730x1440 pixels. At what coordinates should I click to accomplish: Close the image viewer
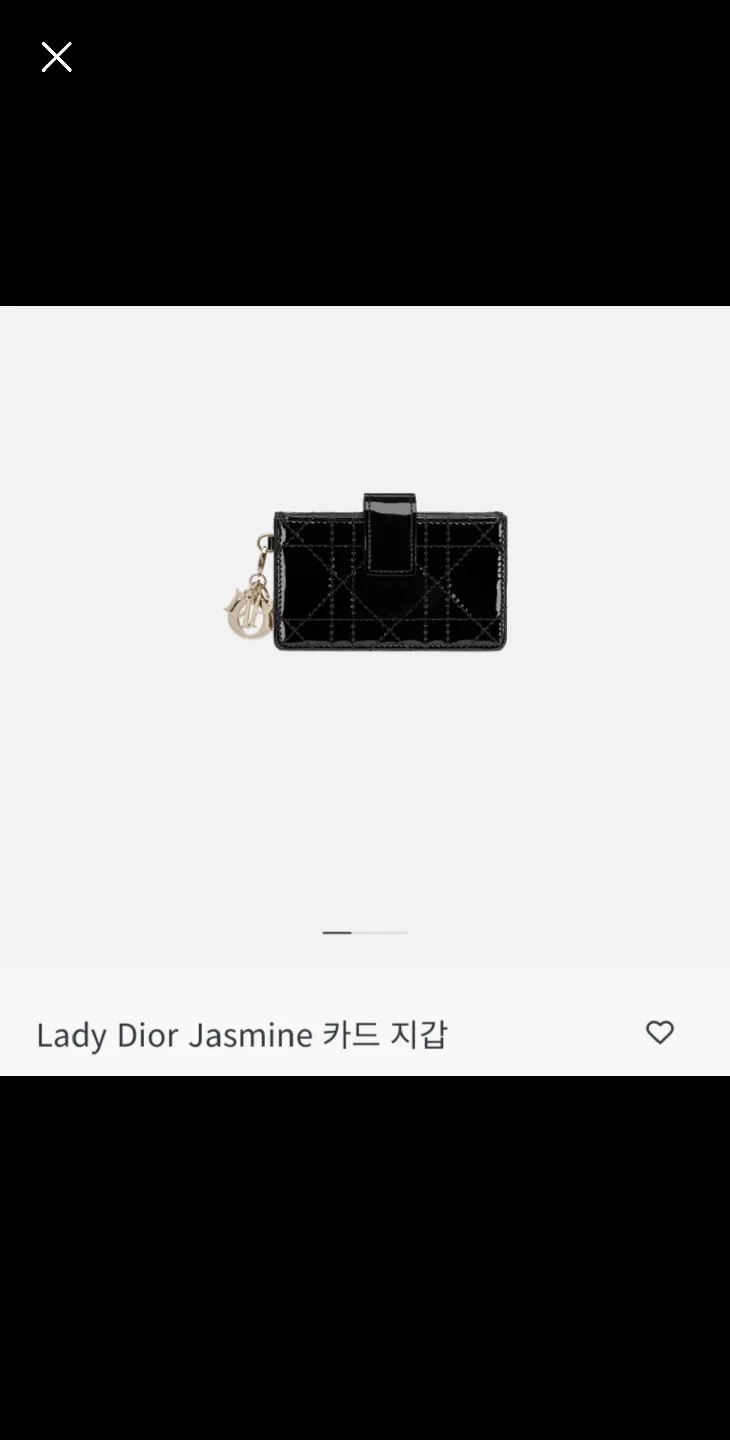pyautogui.click(x=57, y=58)
